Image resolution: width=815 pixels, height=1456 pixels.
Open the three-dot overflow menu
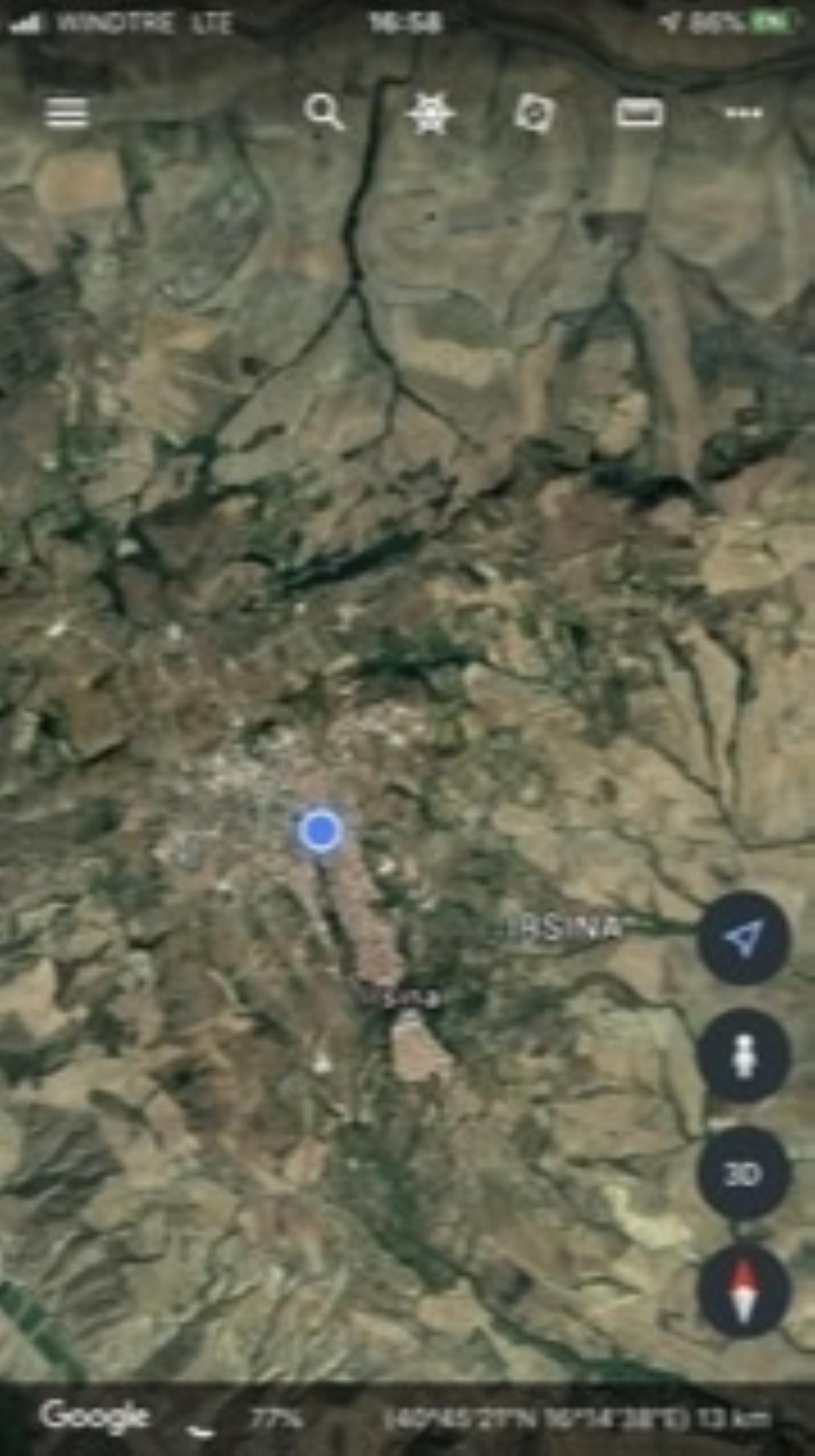click(744, 113)
